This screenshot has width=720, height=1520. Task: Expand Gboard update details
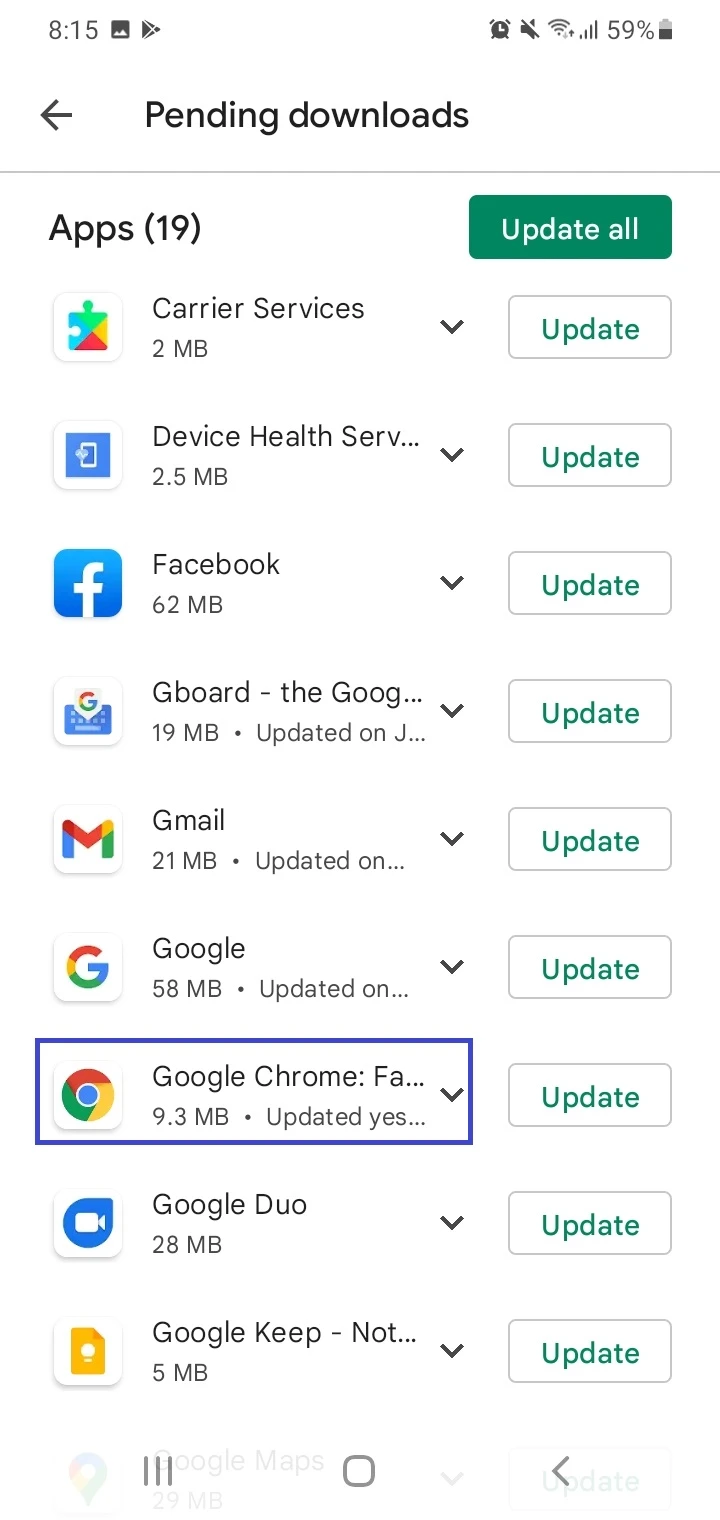tap(453, 711)
